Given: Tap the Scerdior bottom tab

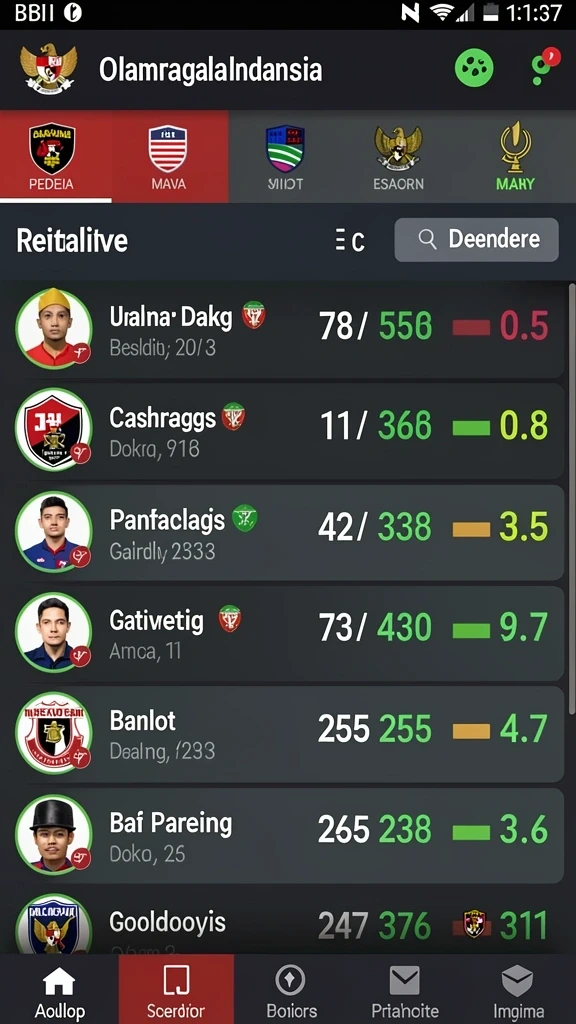Looking at the screenshot, I should [x=176, y=990].
